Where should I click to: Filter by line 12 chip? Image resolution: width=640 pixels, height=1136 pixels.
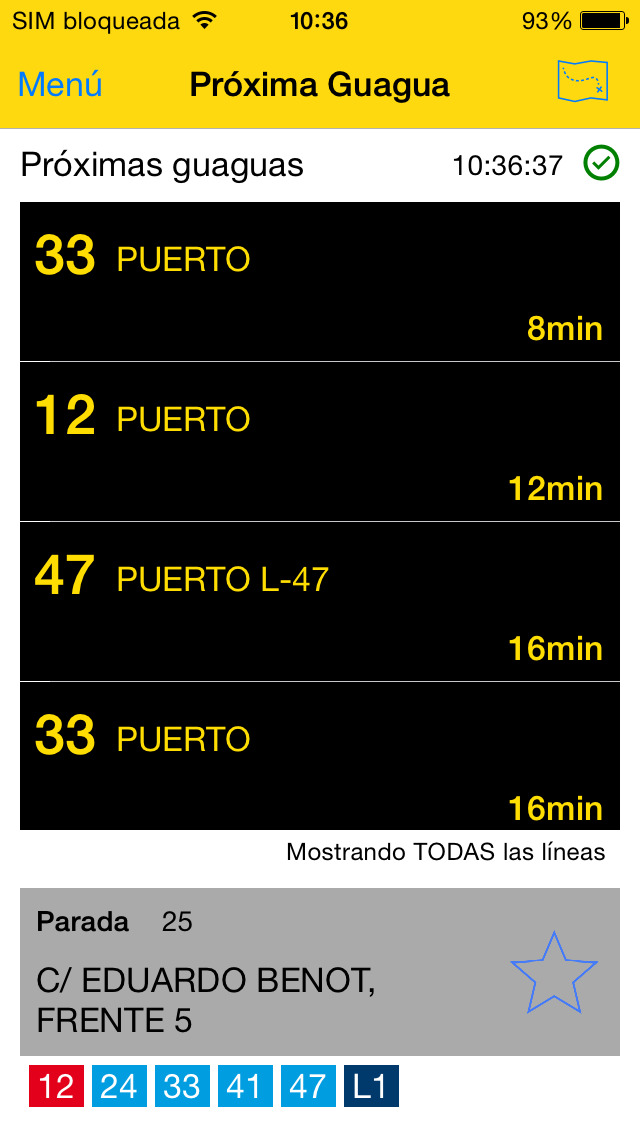point(57,1086)
